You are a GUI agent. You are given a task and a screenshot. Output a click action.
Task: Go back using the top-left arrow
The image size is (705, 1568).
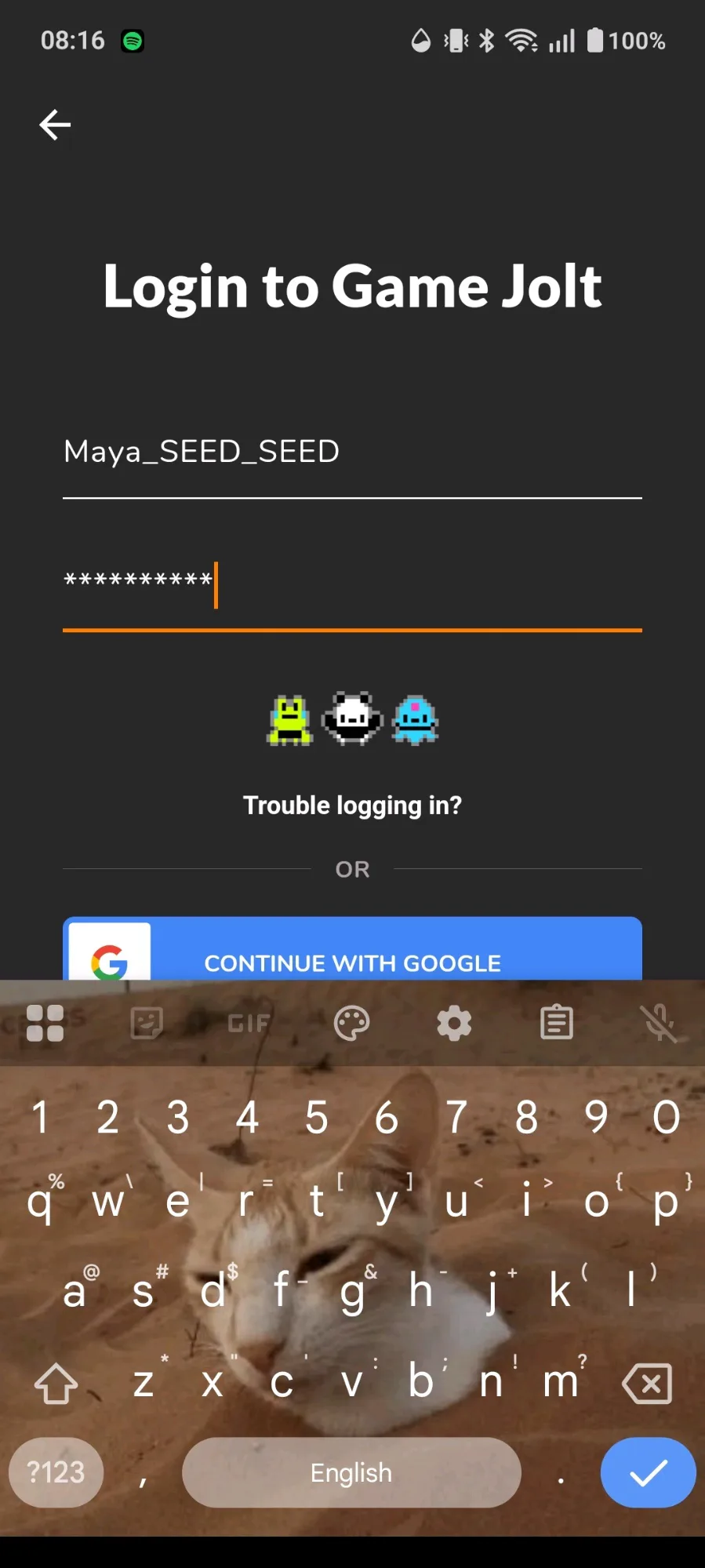(x=55, y=125)
